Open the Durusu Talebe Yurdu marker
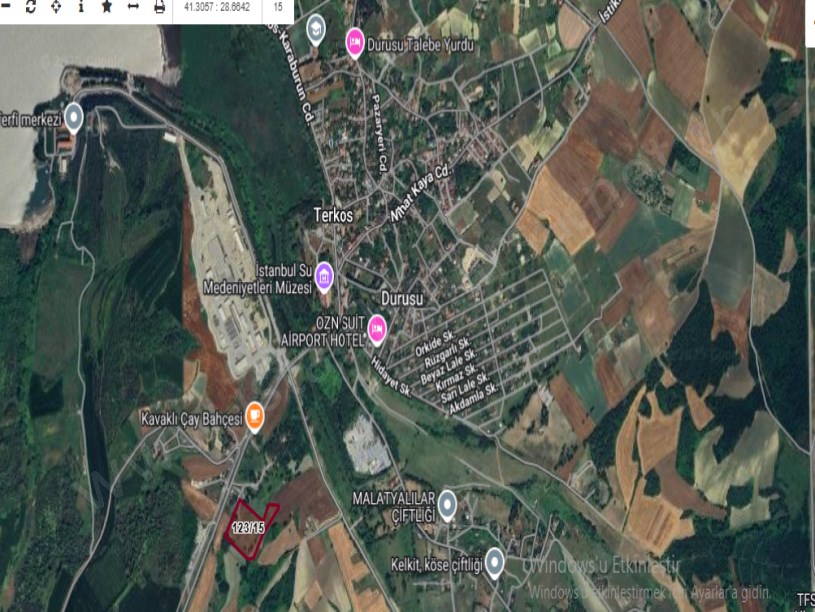This screenshot has width=815, height=612. click(354, 41)
